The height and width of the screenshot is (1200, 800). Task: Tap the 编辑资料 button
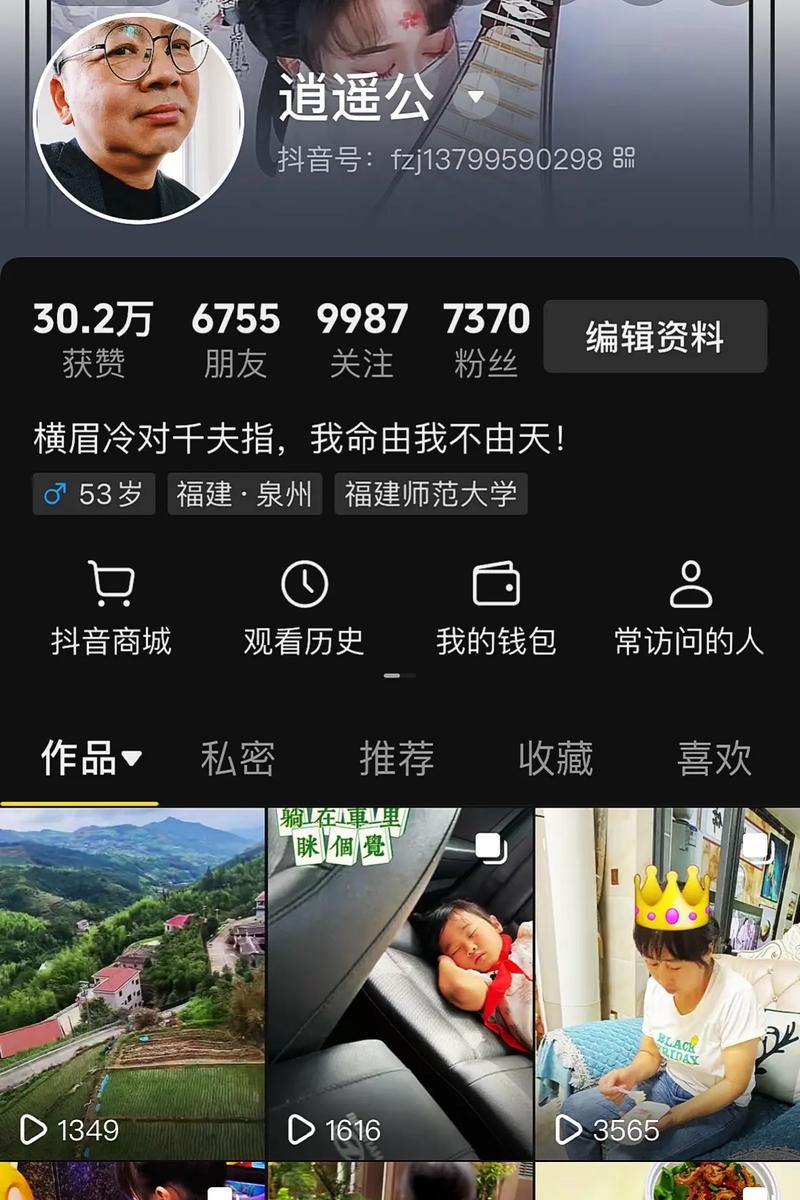[x=655, y=337]
